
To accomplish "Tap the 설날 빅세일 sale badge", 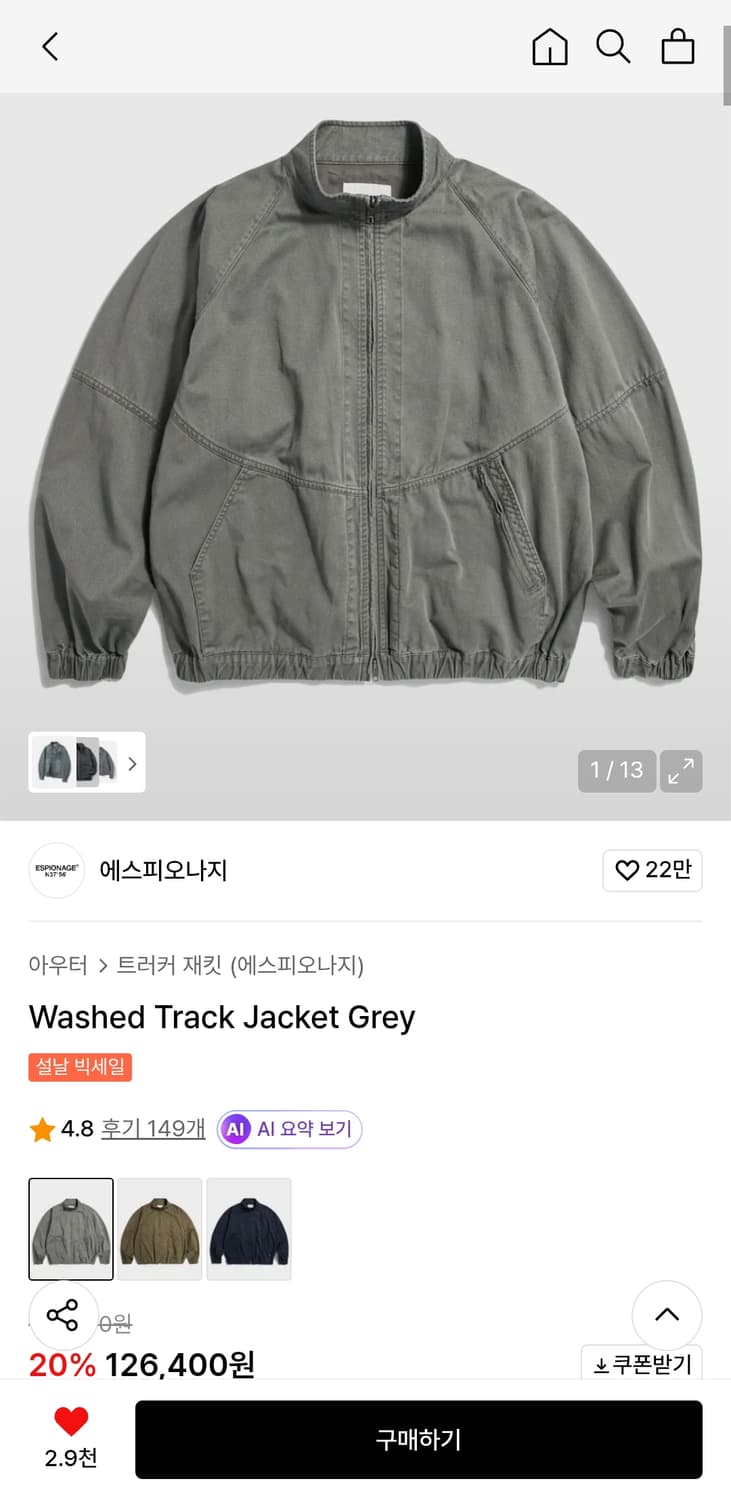I will [x=81, y=1067].
